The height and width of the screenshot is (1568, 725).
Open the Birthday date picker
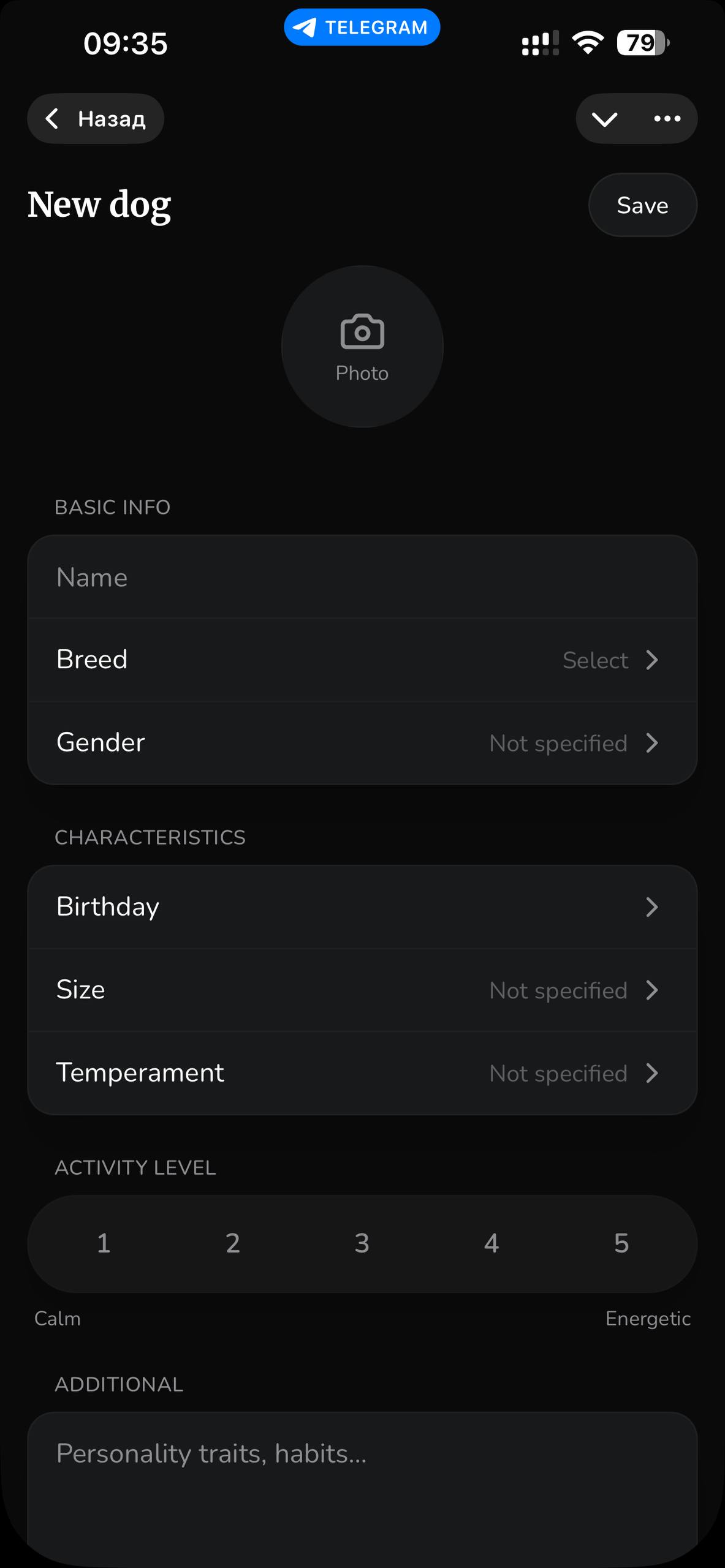coord(362,907)
